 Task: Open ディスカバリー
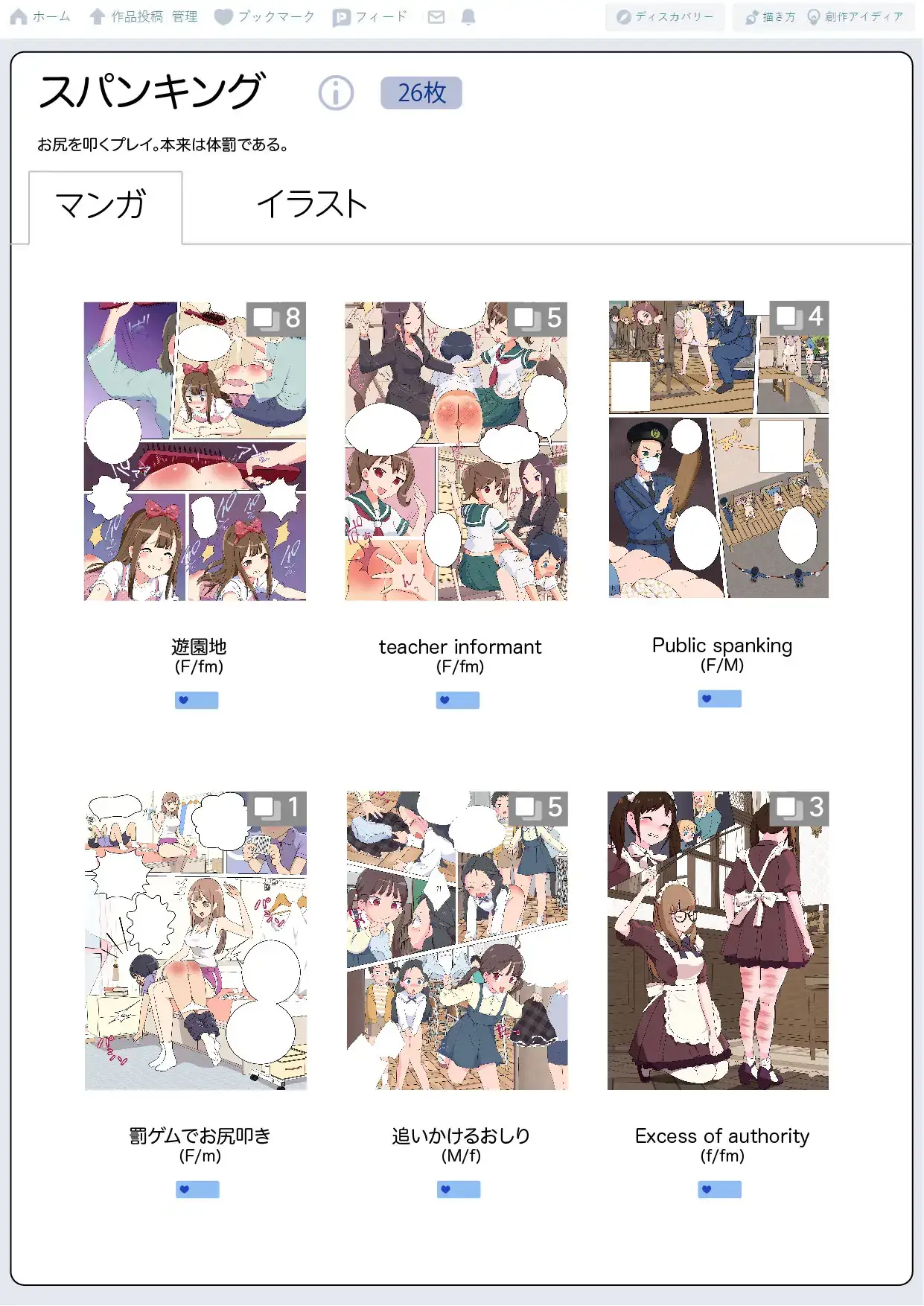click(665, 16)
